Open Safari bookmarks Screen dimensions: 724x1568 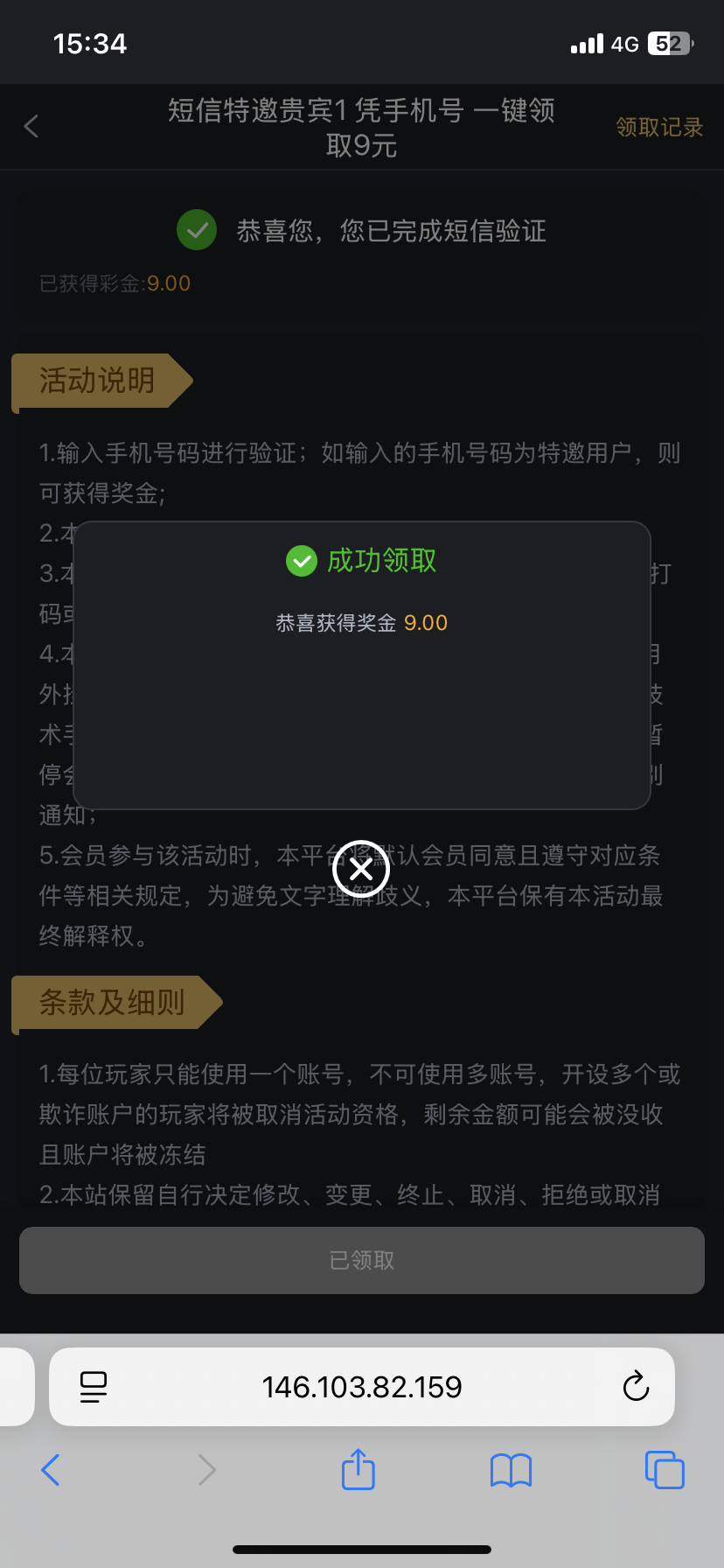point(512,1470)
